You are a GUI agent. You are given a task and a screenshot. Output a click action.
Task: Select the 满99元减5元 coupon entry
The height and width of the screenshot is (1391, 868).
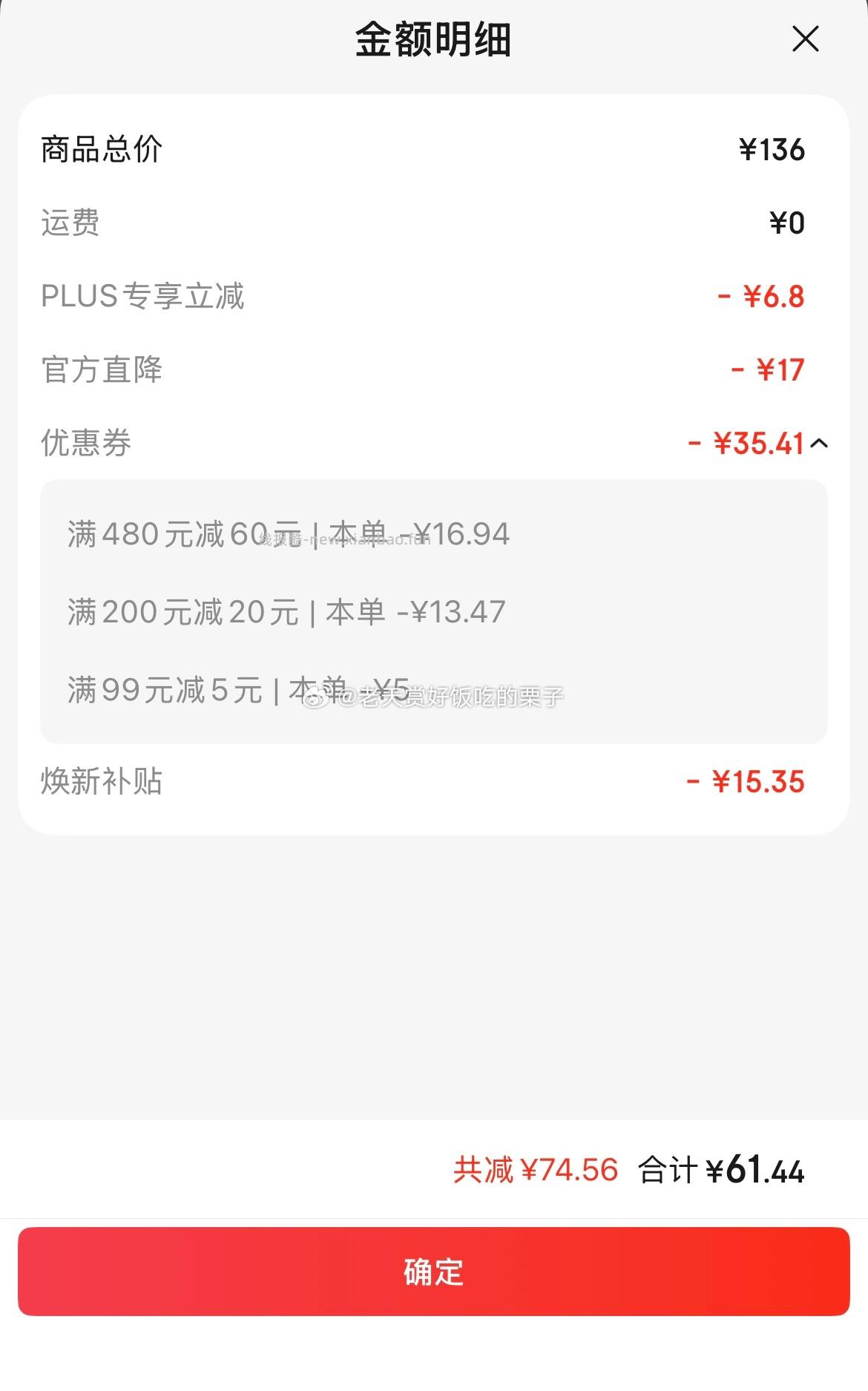point(237,691)
